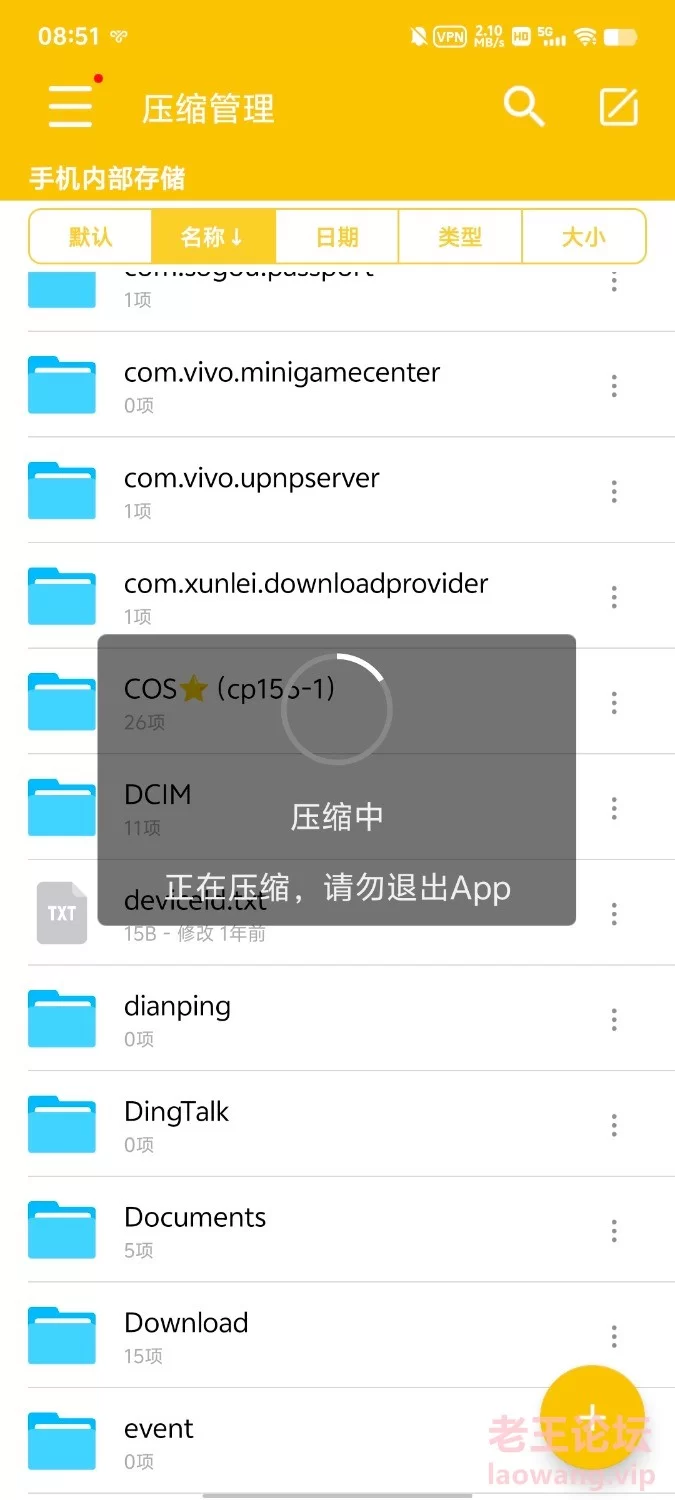Sort files by 名称
This screenshot has width=675, height=1500.
(x=213, y=237)
